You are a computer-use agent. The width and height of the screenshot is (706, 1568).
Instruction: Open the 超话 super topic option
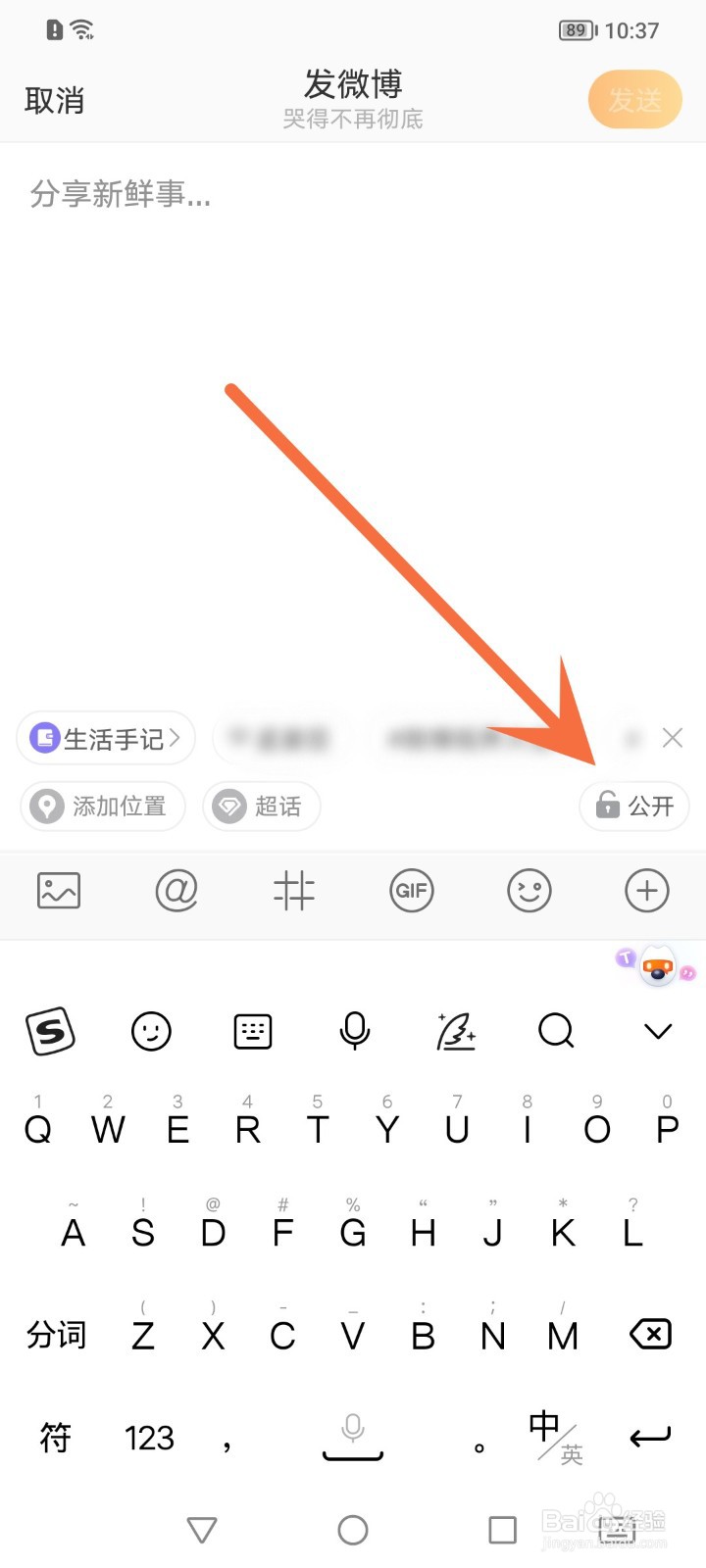point(261,806)
